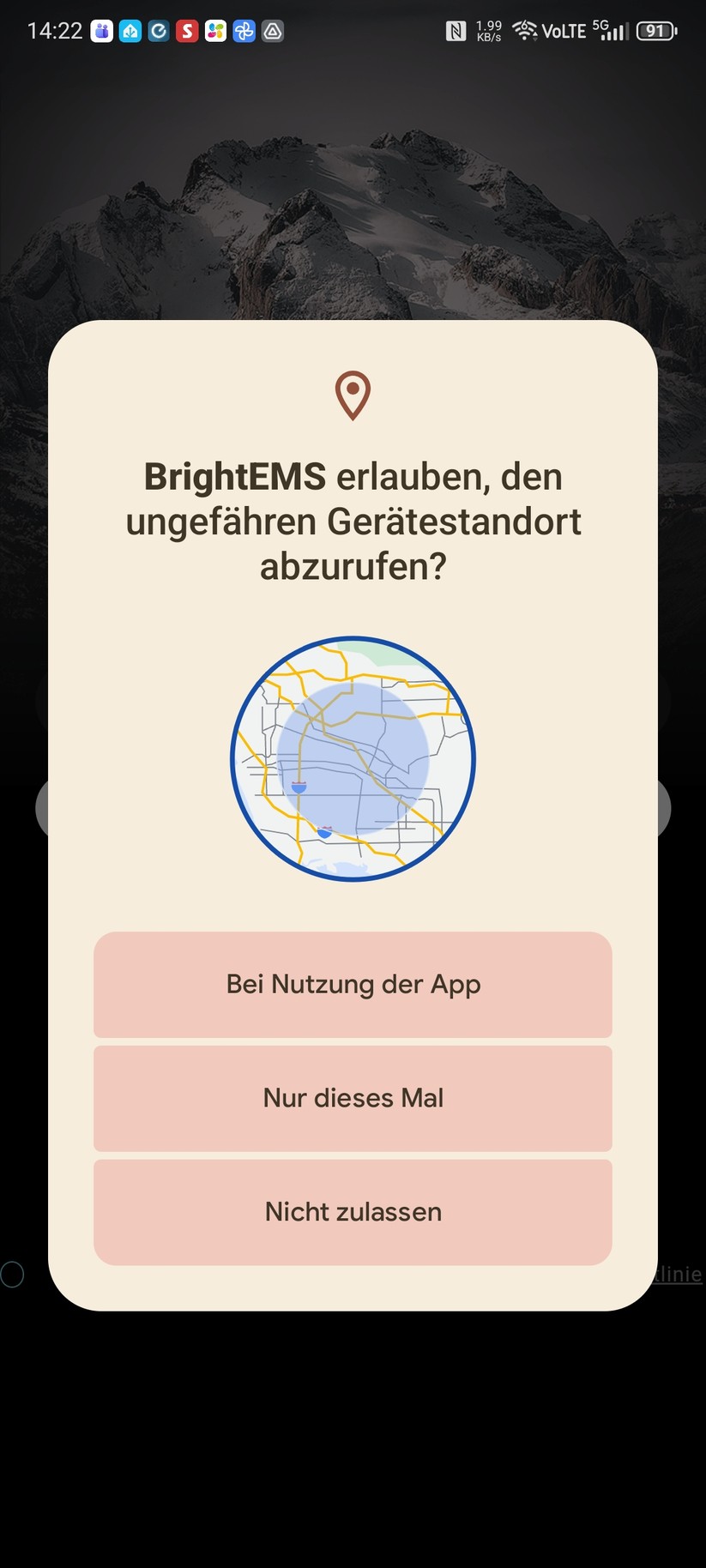Tap the VoLTE indicator
The width and height of the screenshot is (706, 1568).
tap(566, 31)
